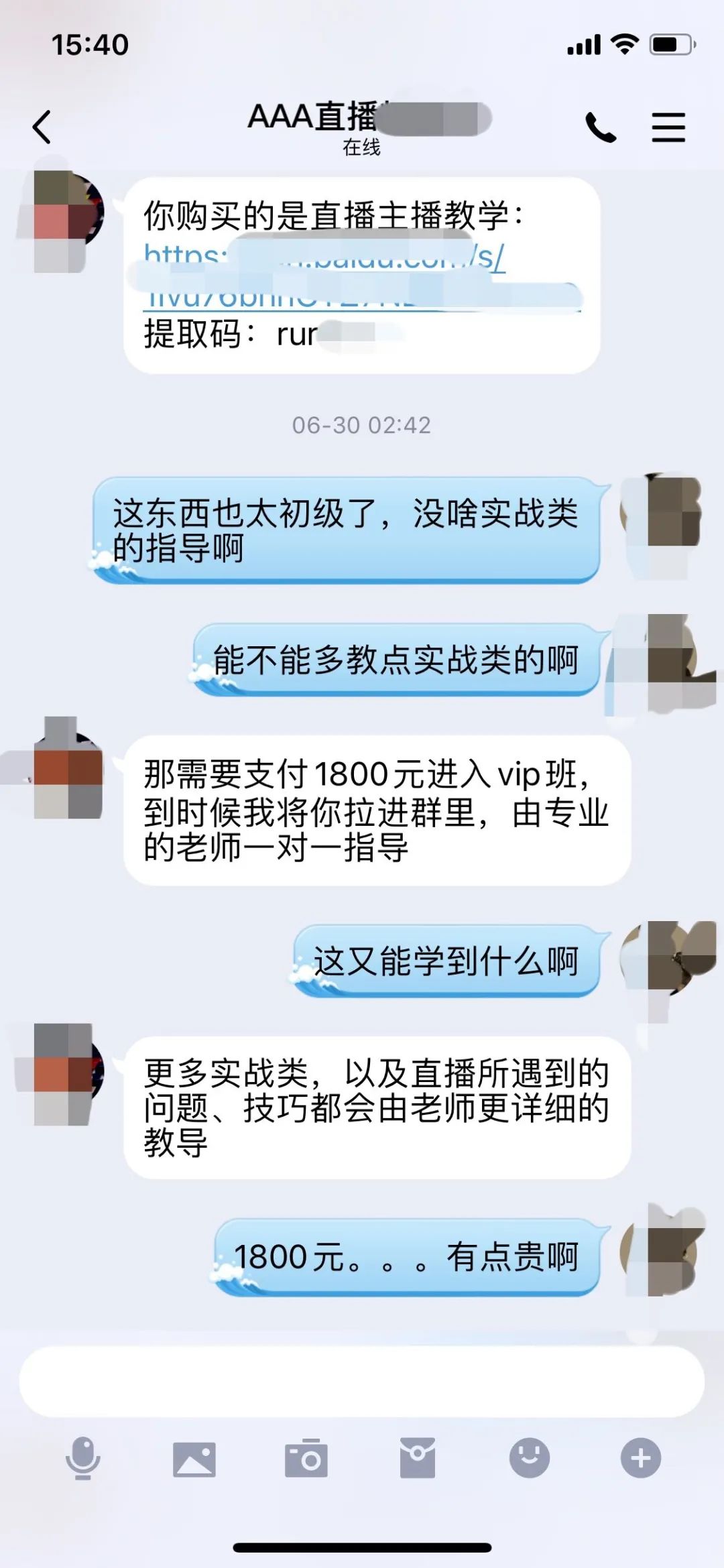The height and width of the screenshot is (1568, 724).
Task: Open chat settings via the hamburger menu
Action: pyautogui.click(x=669, y=127)
